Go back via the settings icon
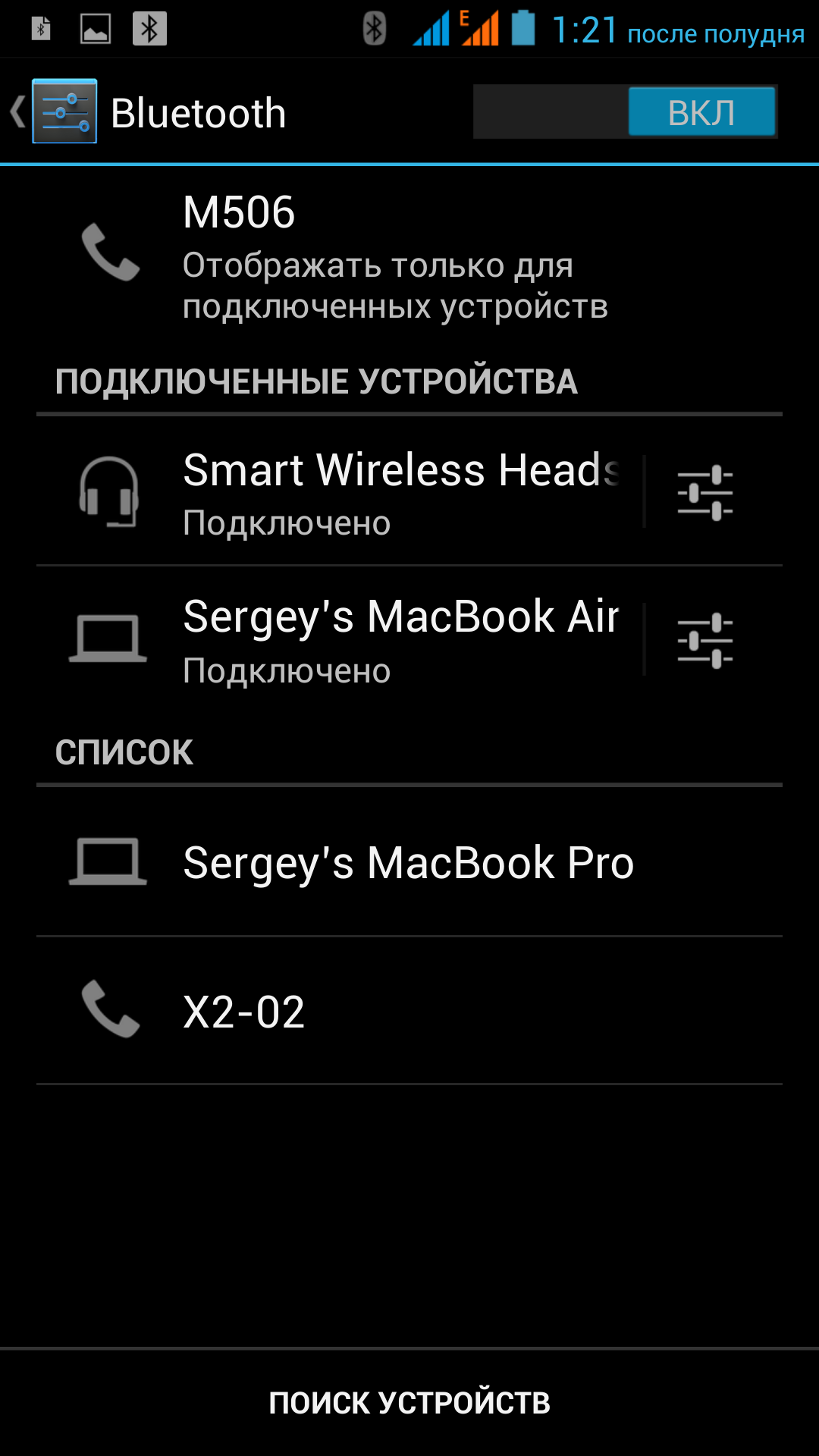The height and width of the screenshot is (1456, 819). tap(64, 112)
